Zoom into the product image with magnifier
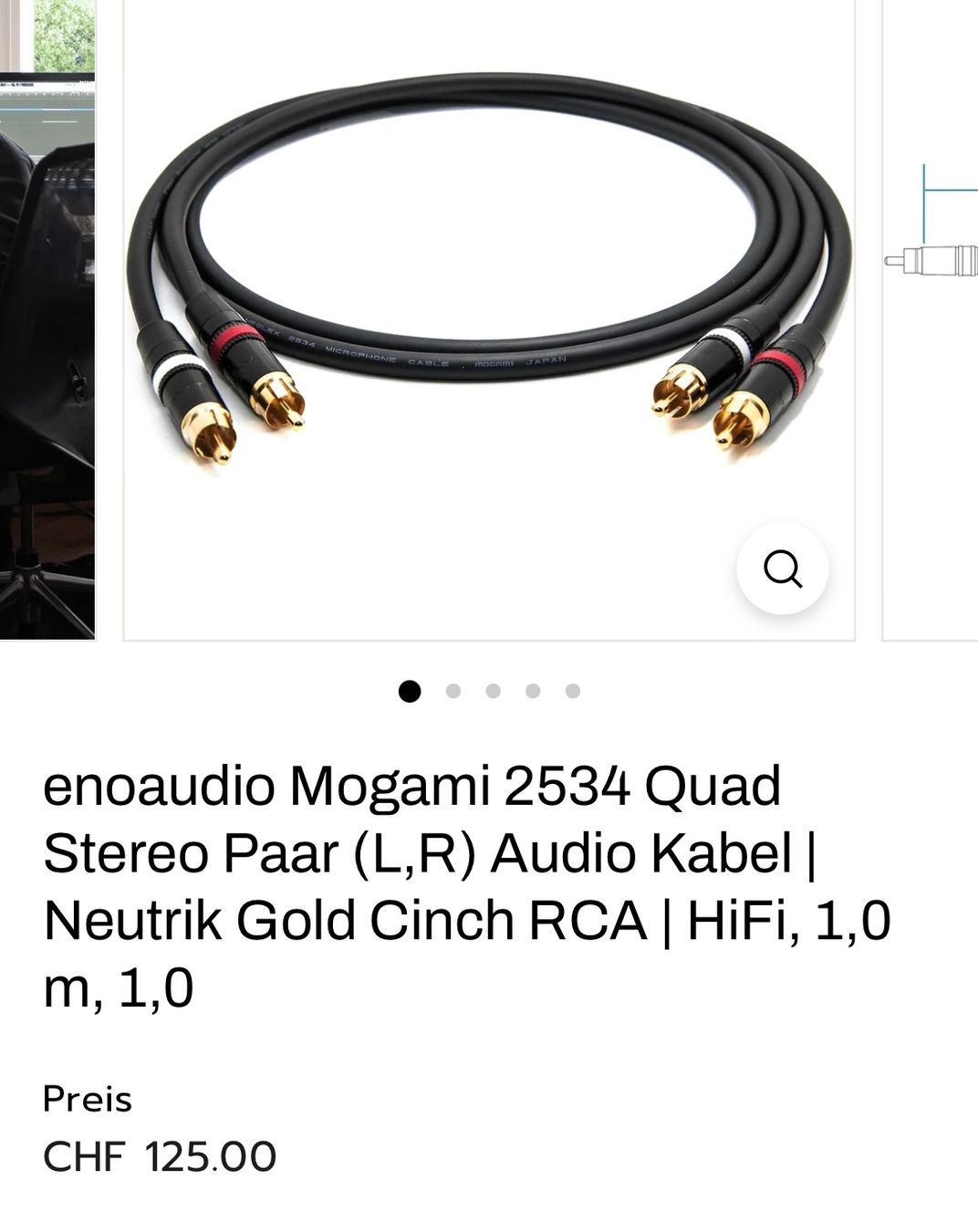Screen dimensions: 978x1232 click(x=782, y=569)
